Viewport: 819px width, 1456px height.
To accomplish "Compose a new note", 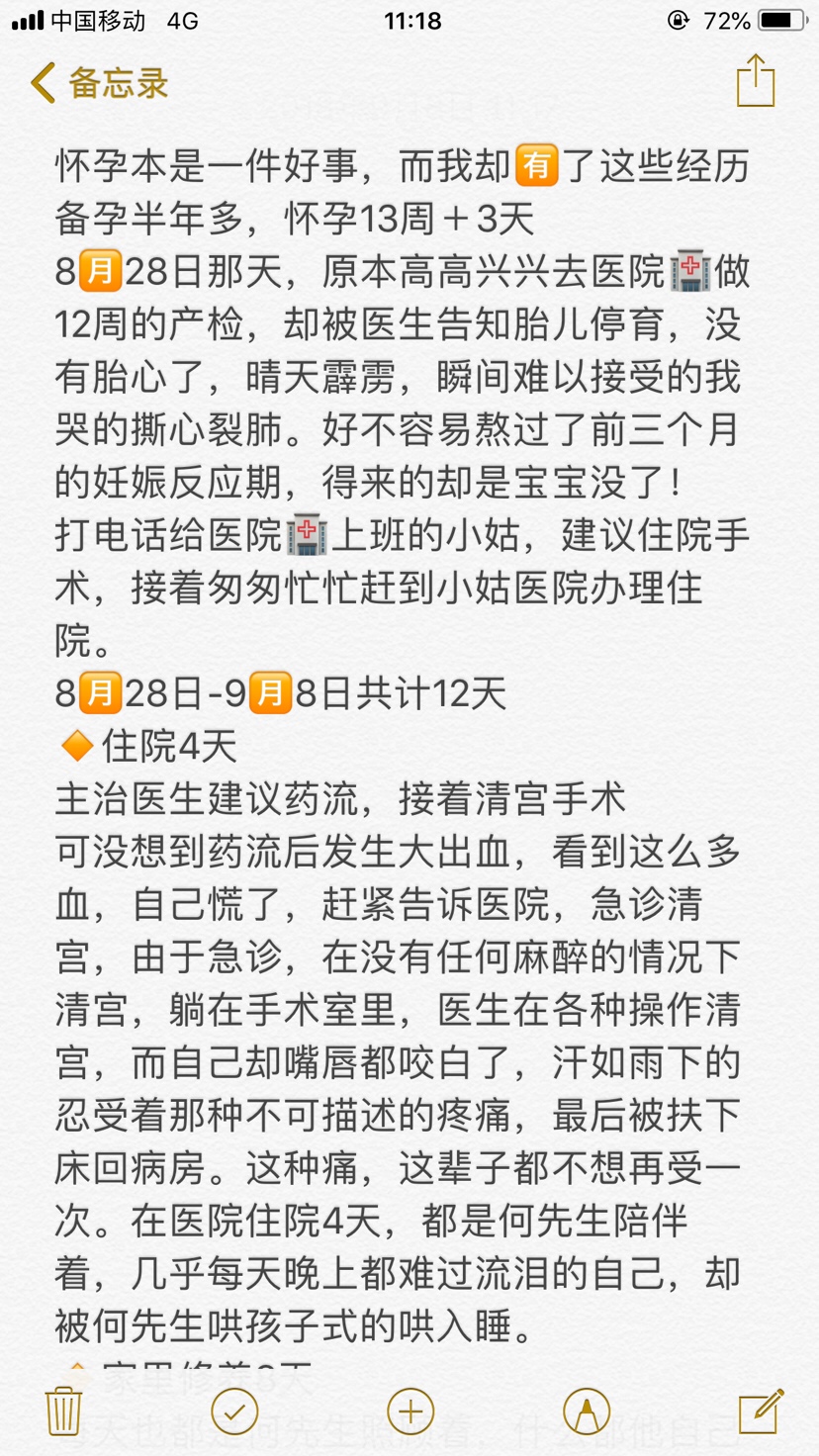I will 761,1410.
